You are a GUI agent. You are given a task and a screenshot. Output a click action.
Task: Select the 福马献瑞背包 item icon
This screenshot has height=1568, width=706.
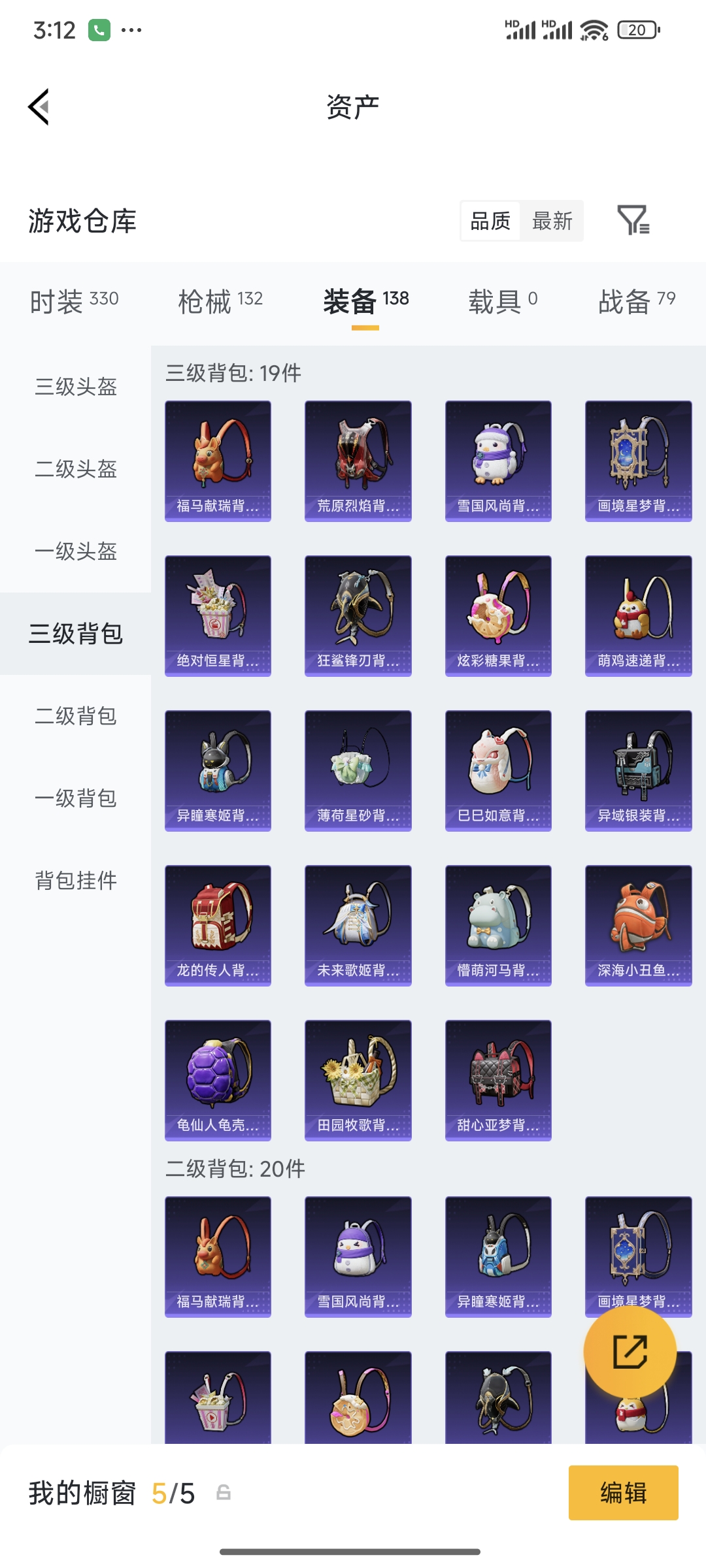pyautogui.click(x=217, y=459)
